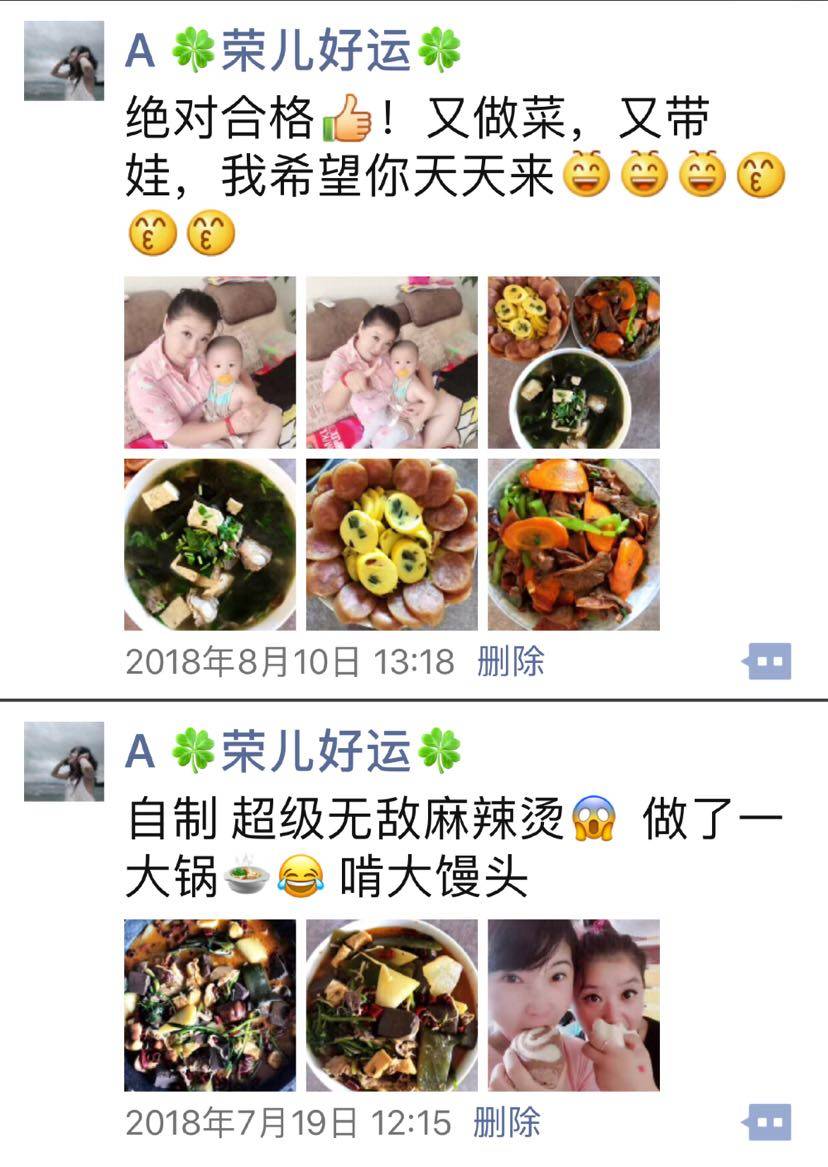Enlarge the carrot stir-fry photo
This screenshot has width=828, height=1167.
pyautogui.click(x=574, y=544)
